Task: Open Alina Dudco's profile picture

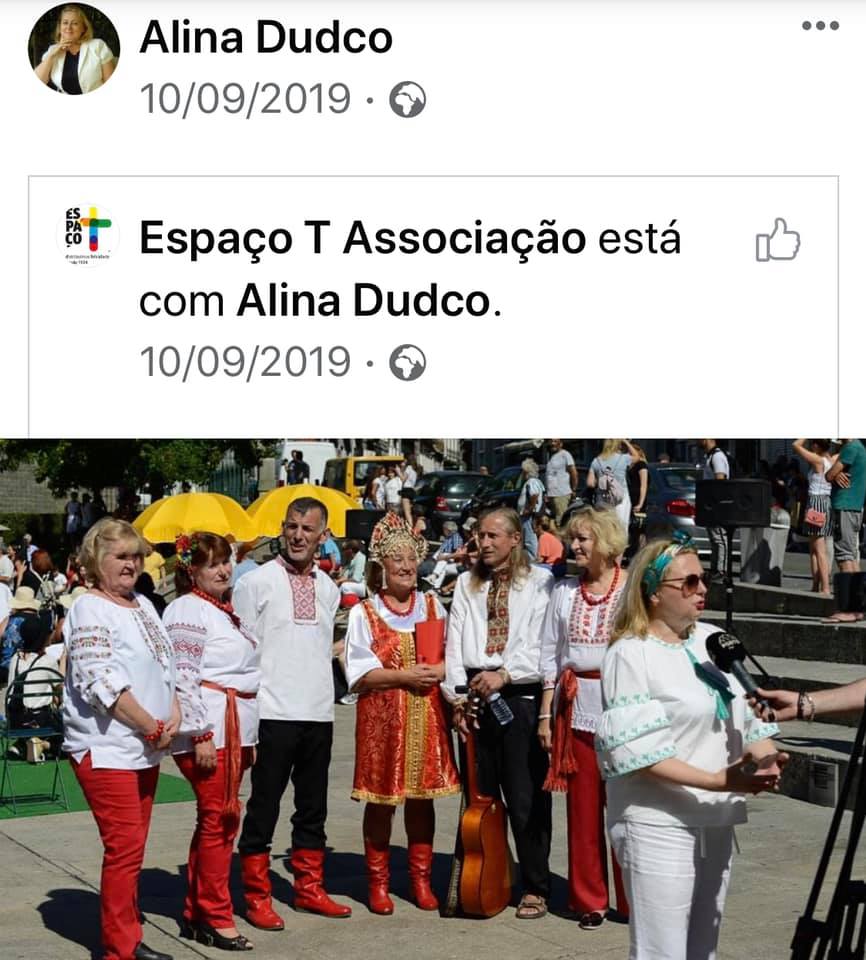Action: pos(73,48)
